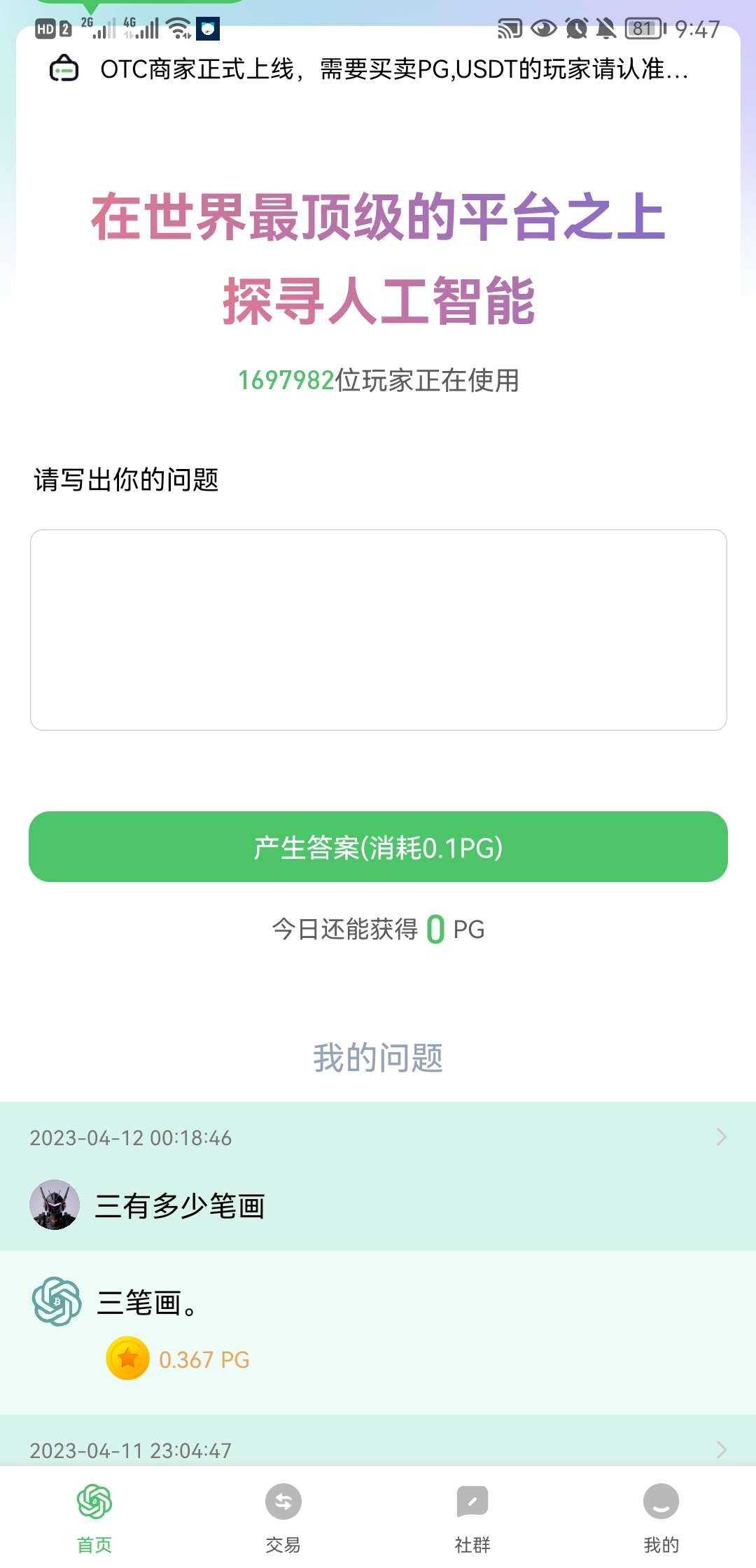Focus the question text box

pyautogui.click(x=378, y=630)
